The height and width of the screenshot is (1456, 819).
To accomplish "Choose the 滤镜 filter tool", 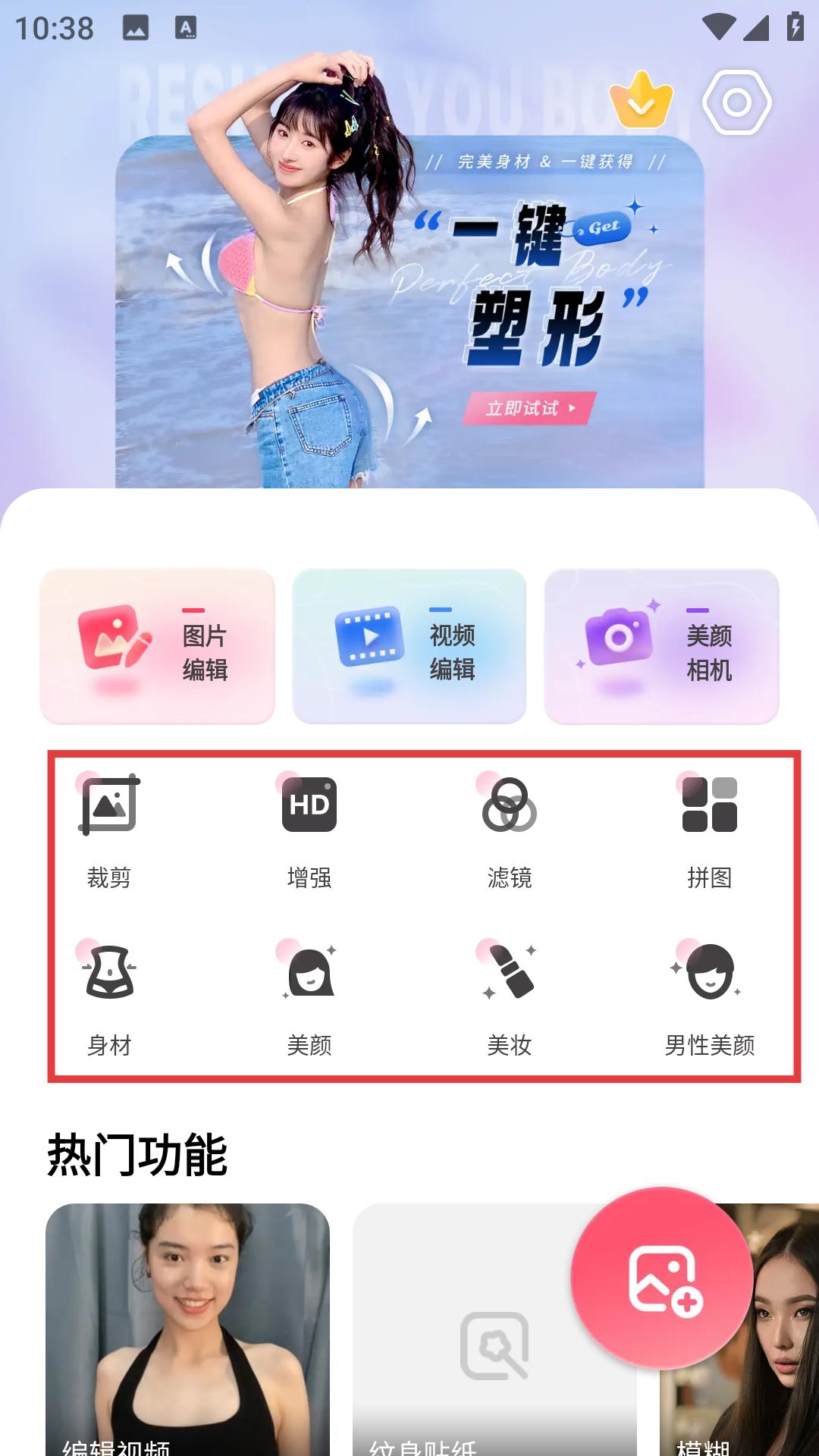I will pos(510,830).
